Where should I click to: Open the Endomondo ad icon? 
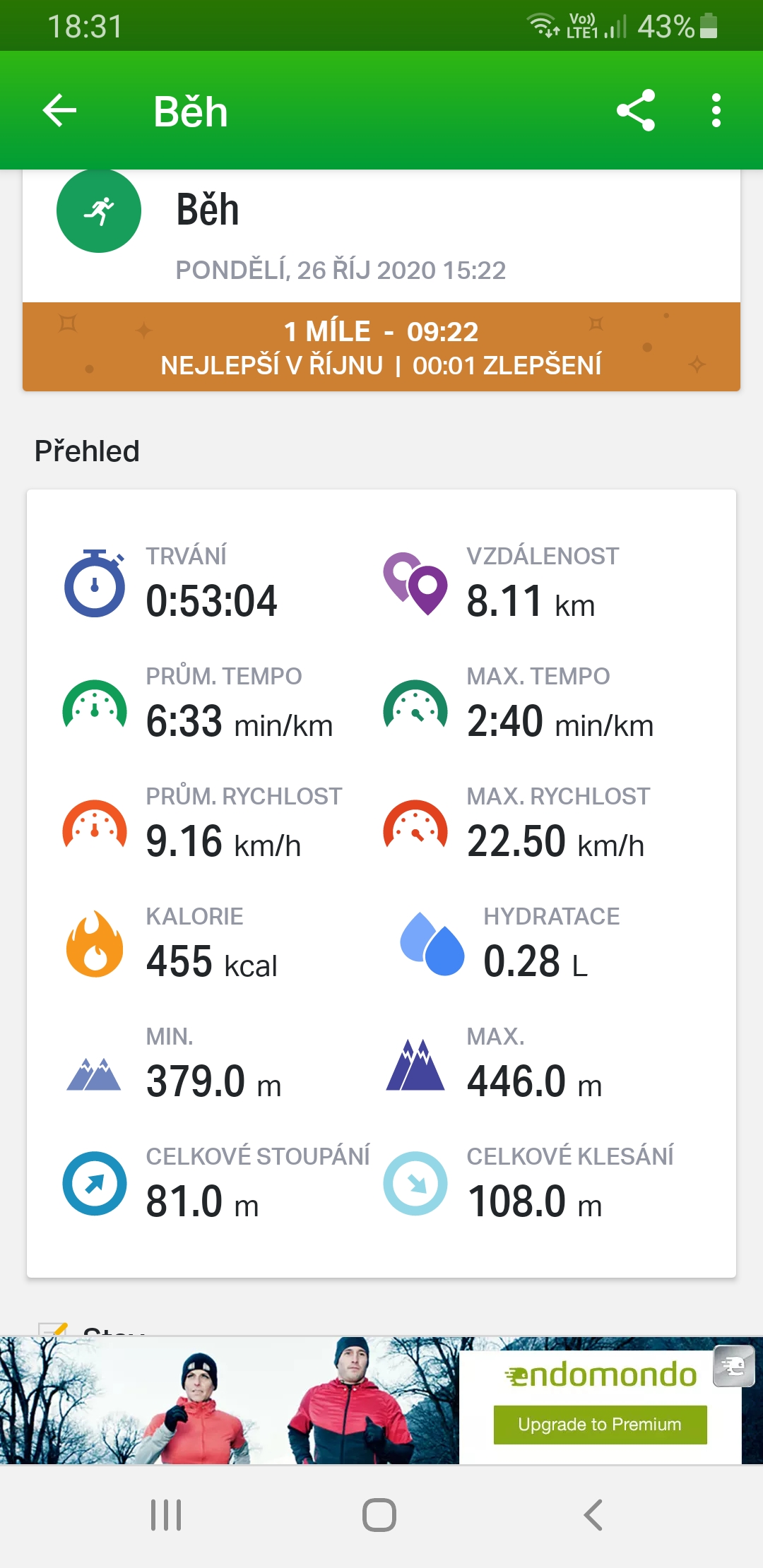[733, 1366]
